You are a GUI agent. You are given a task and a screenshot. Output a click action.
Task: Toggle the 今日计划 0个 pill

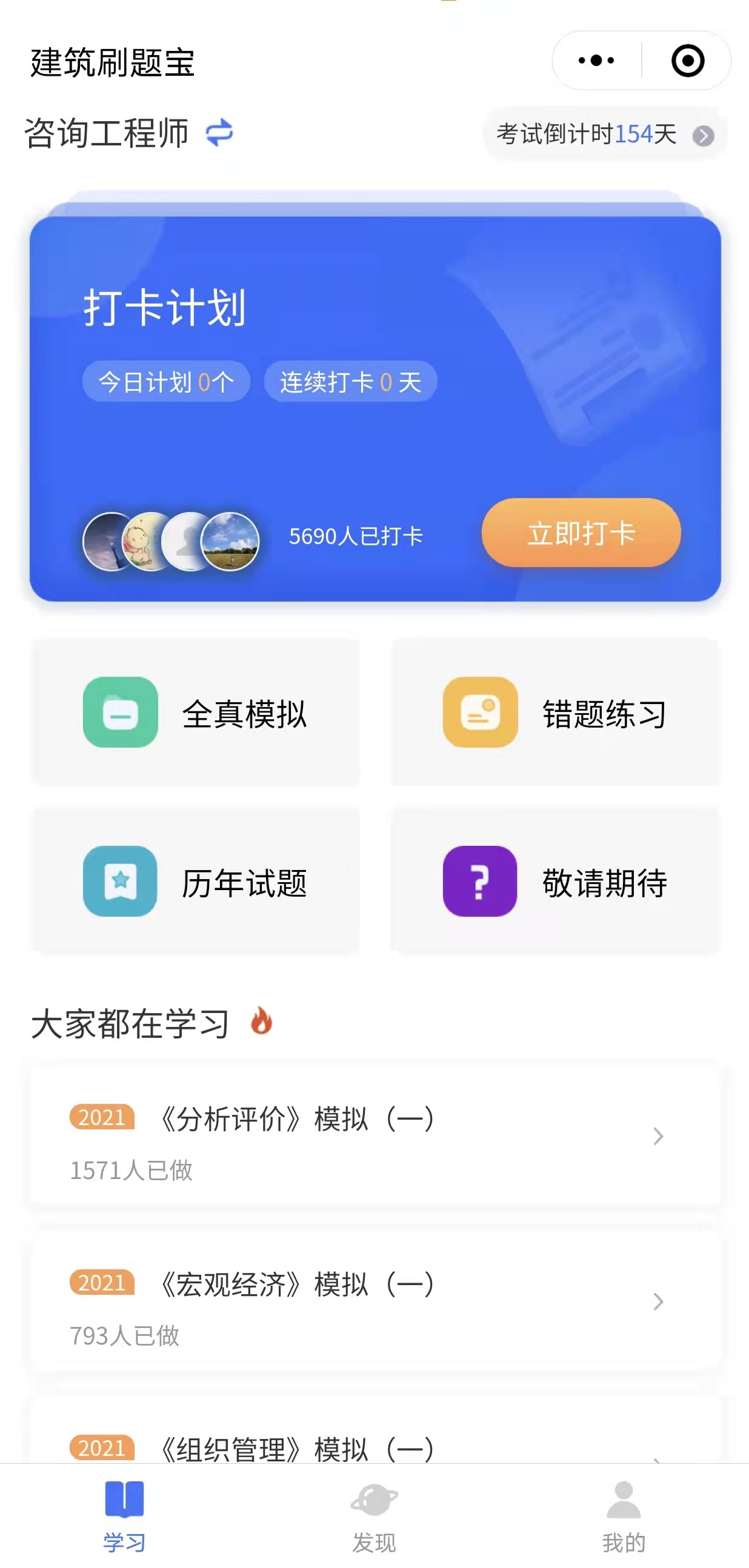[165, 381]
